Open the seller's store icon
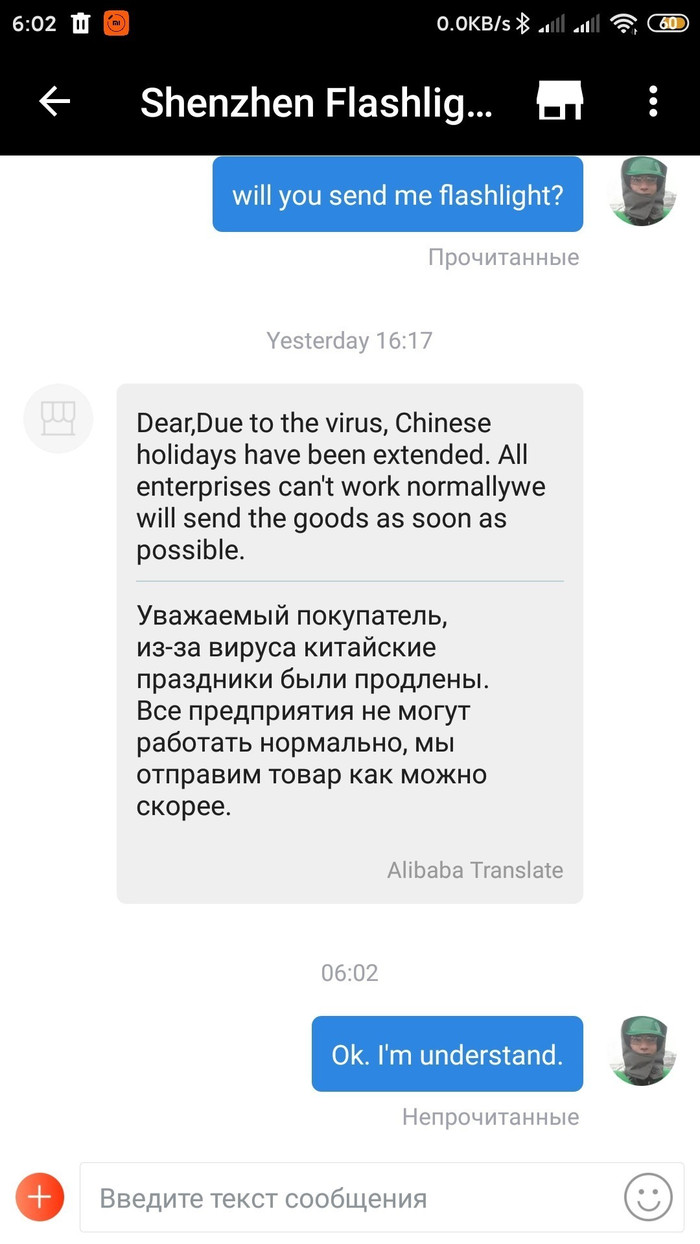Viewport: 700px width, 1244px height. pyautogui.click(x=560, y=101)
